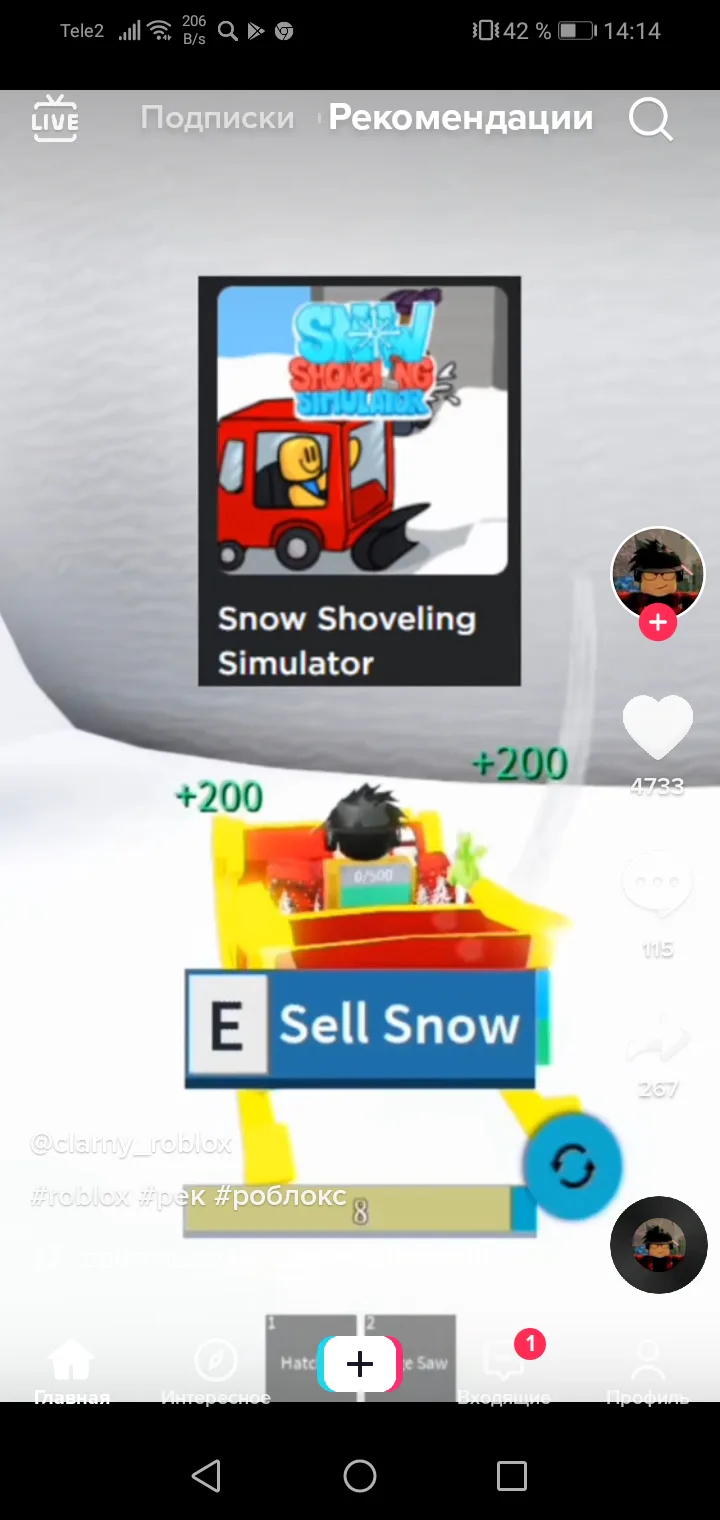
Task: Open the spinning sound disc
Action: [659, 1245]
